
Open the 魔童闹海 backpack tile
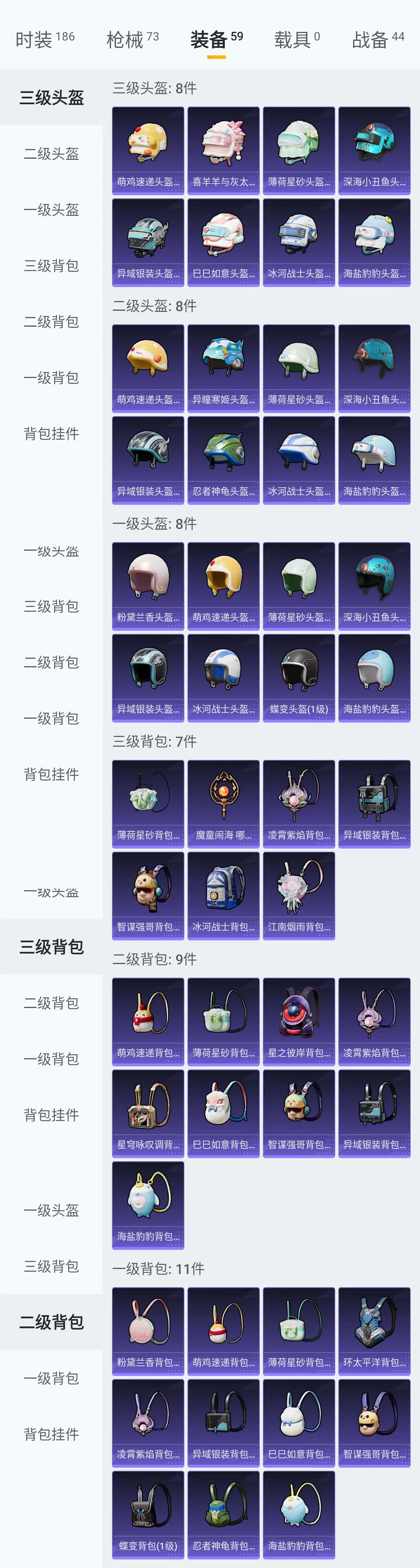tap(223, 804)
